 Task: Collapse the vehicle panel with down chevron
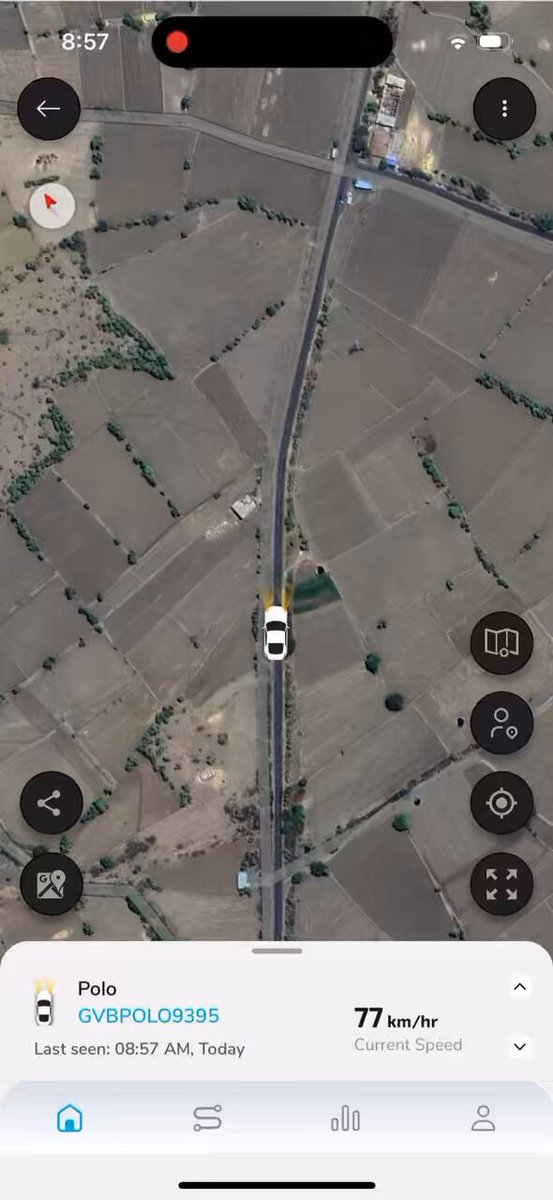tap(520, 1047)
